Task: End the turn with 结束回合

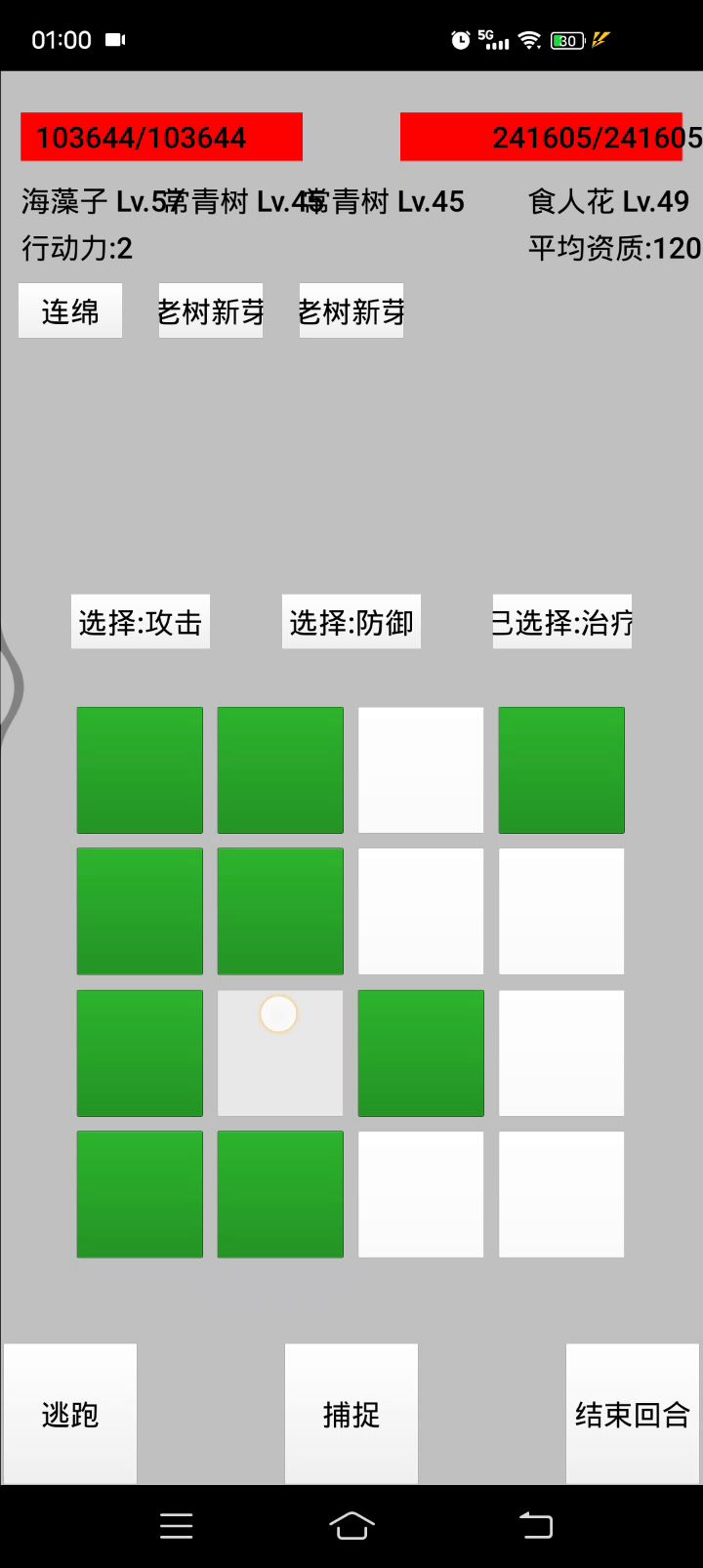Action: pyautogui.click(x=633, y=1414)
